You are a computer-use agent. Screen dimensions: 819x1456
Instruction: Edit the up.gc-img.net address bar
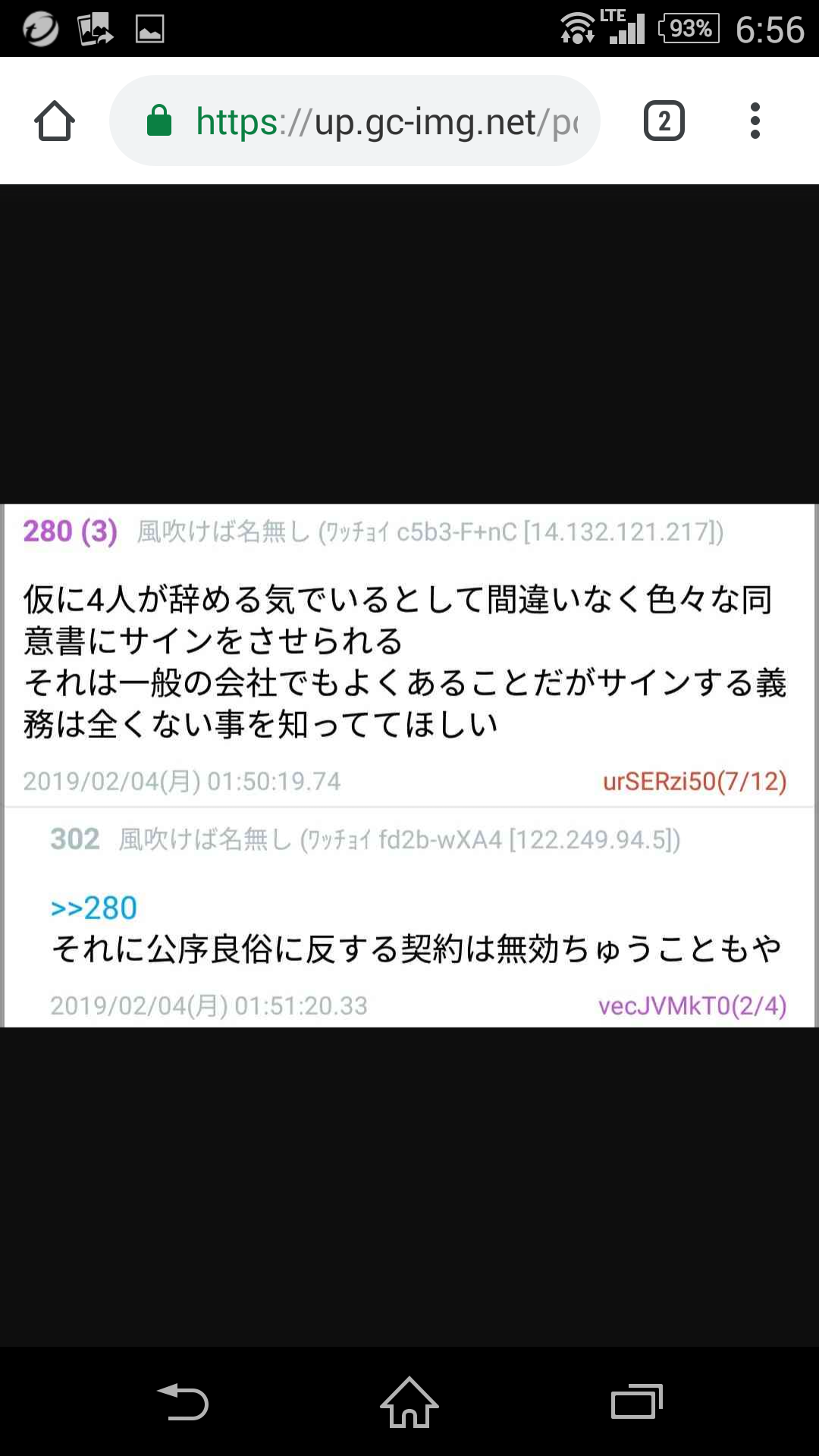pyautogui.click(x=372, y=121)
